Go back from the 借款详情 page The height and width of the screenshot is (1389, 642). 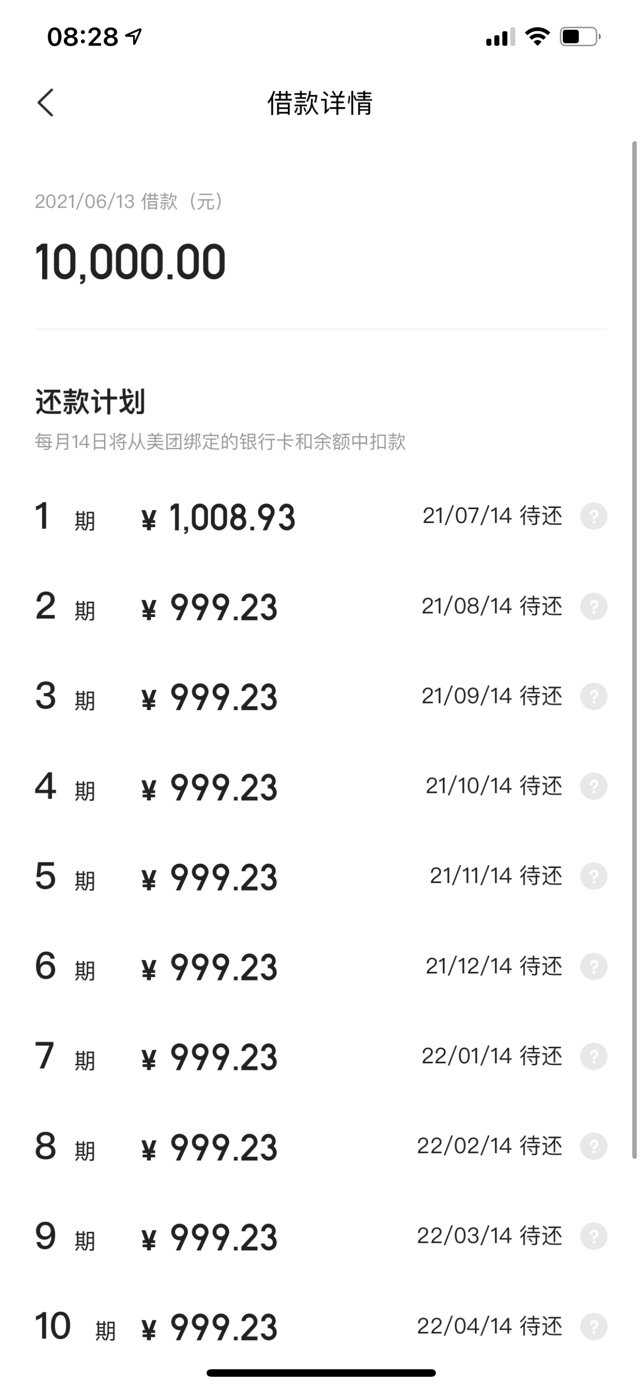[x=45, y=102]
